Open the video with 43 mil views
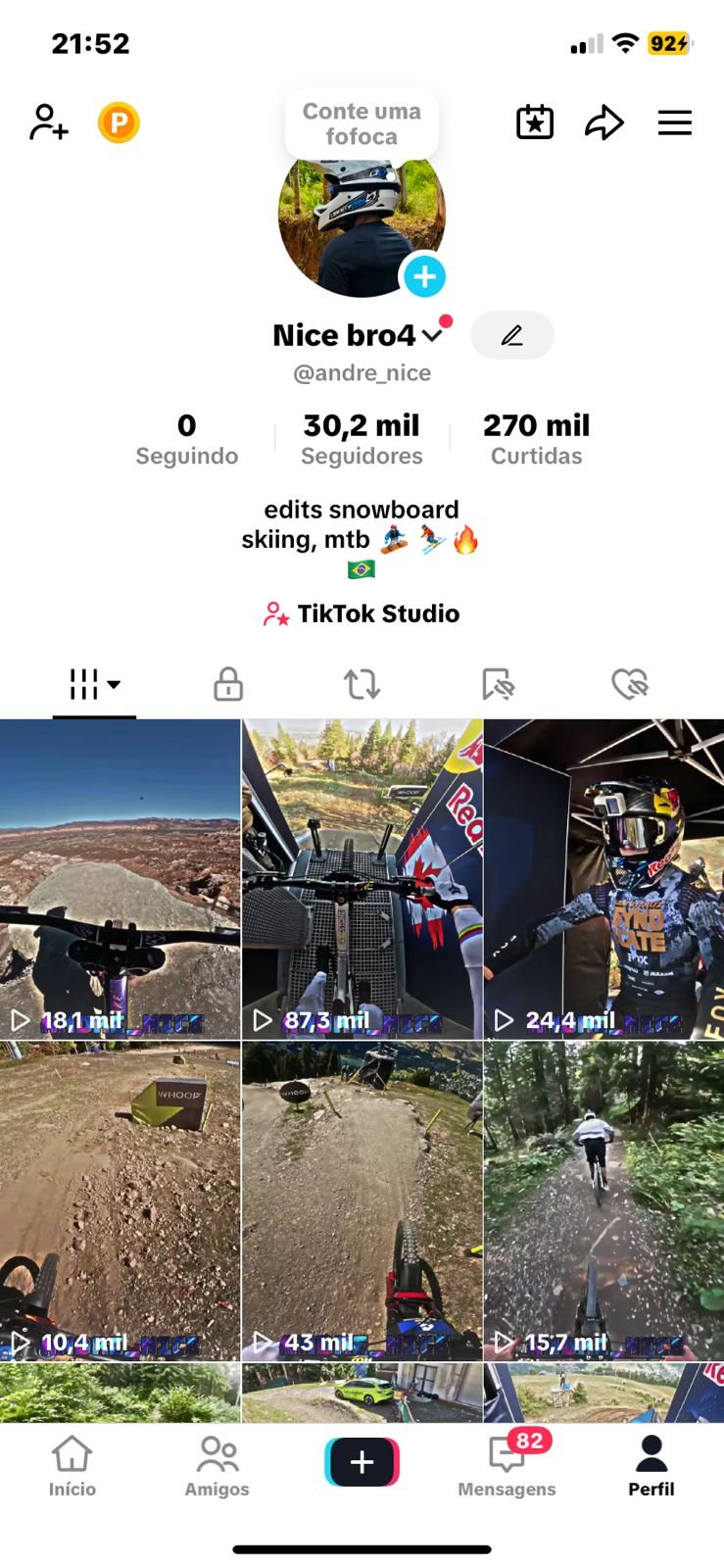The height and width of the screenshot is (1568, 724). tap(362, 1200)
